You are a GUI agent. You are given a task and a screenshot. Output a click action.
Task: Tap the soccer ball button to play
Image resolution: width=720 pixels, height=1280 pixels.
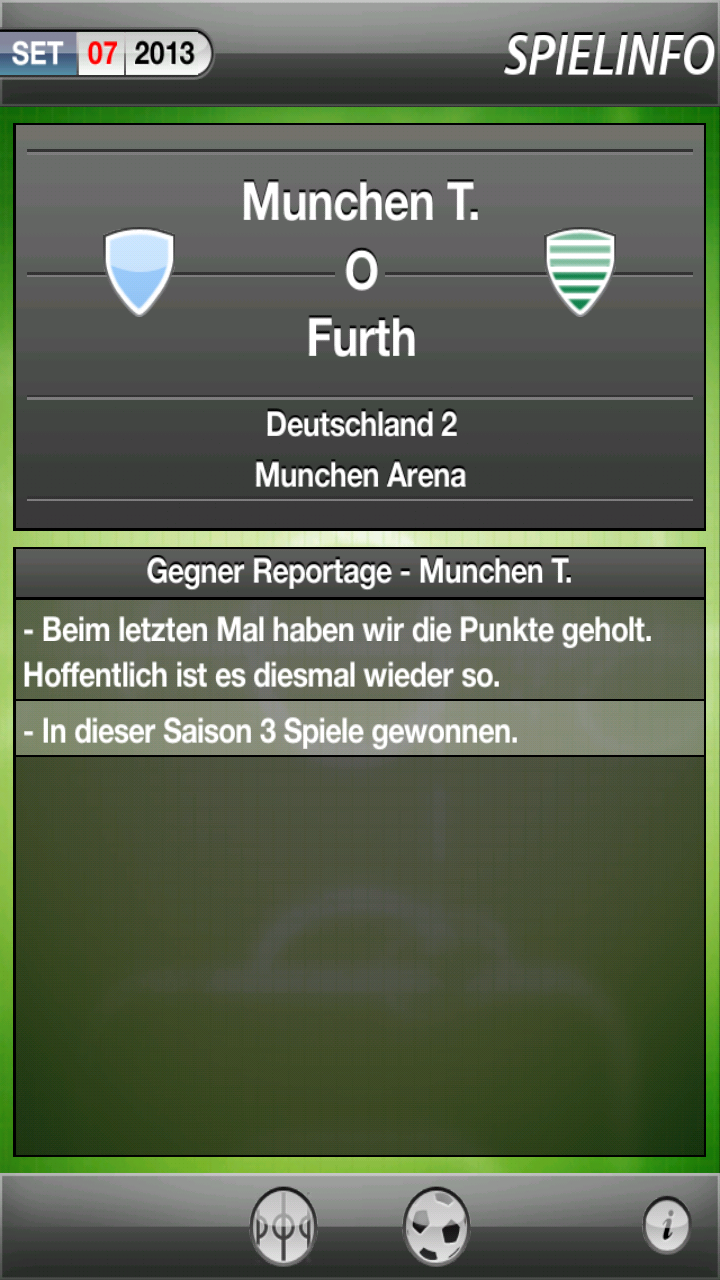436,1224
